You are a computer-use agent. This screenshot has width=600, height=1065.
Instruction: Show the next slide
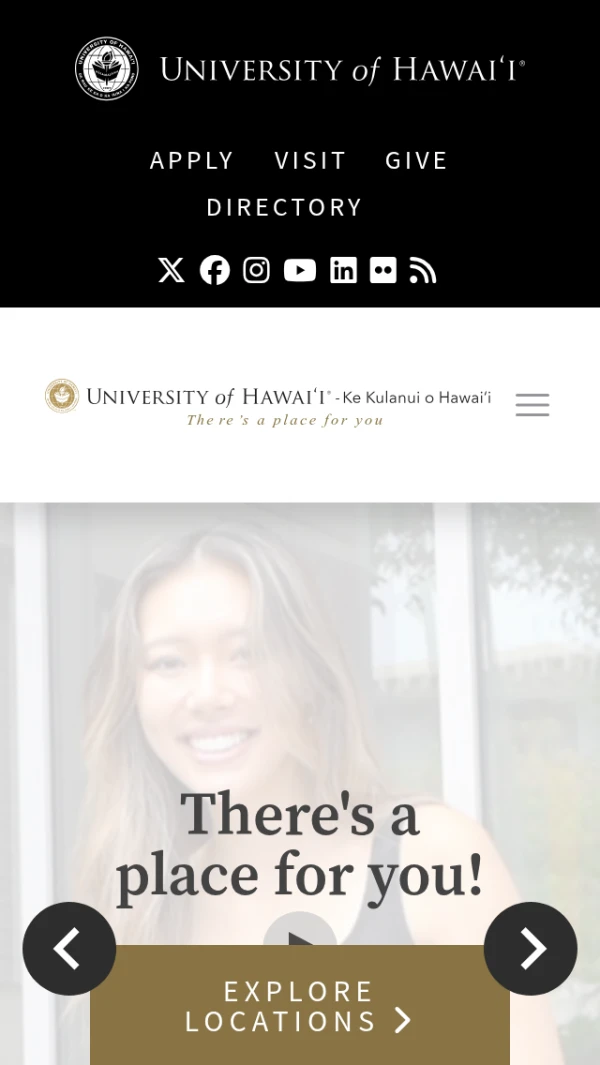tap(530, 948)
